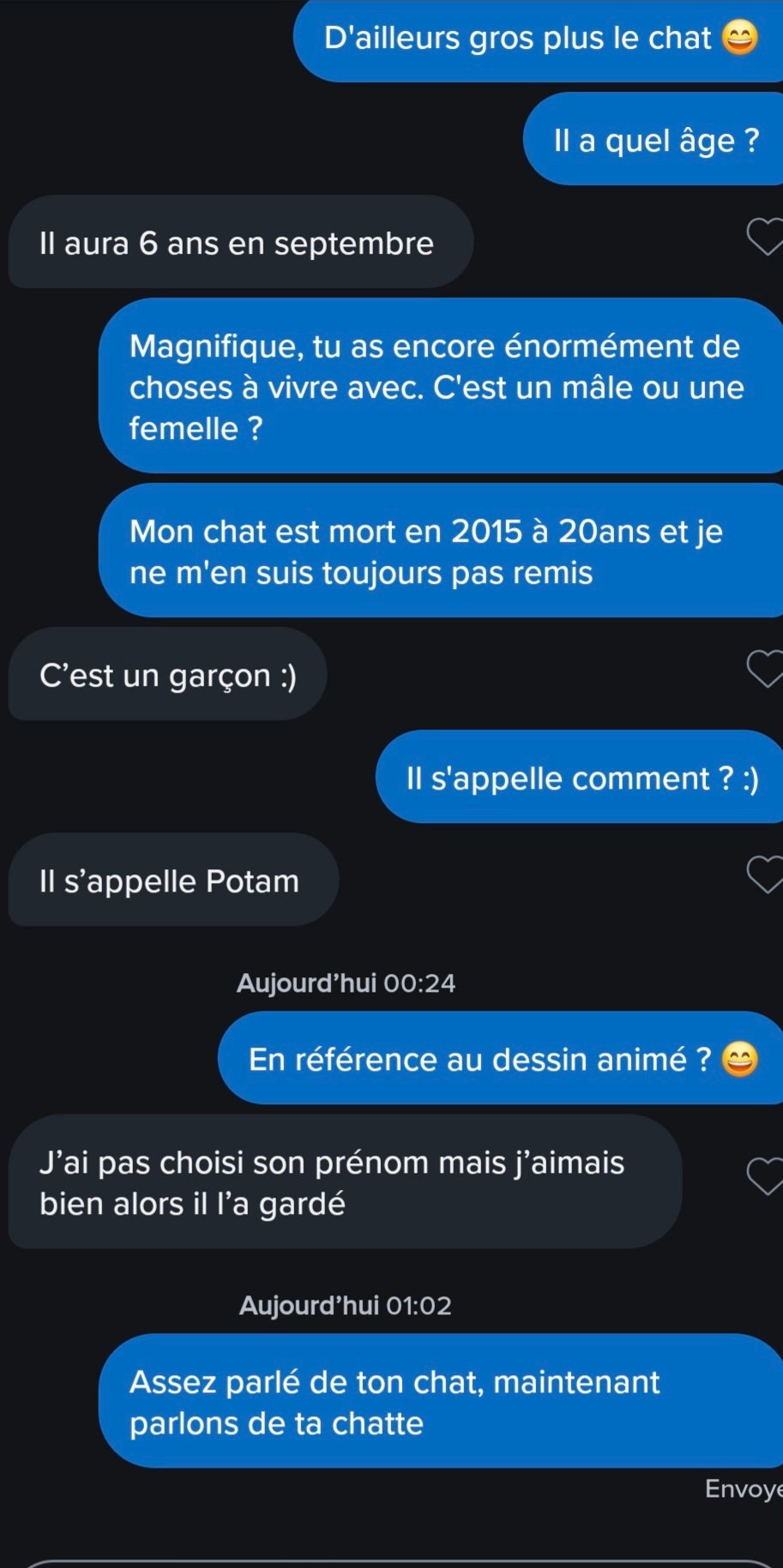The width and height of the screenshot is (783, 1568).
Task: Like the message "Il aura 6 ans en septembre"
Action: point(765,237)
